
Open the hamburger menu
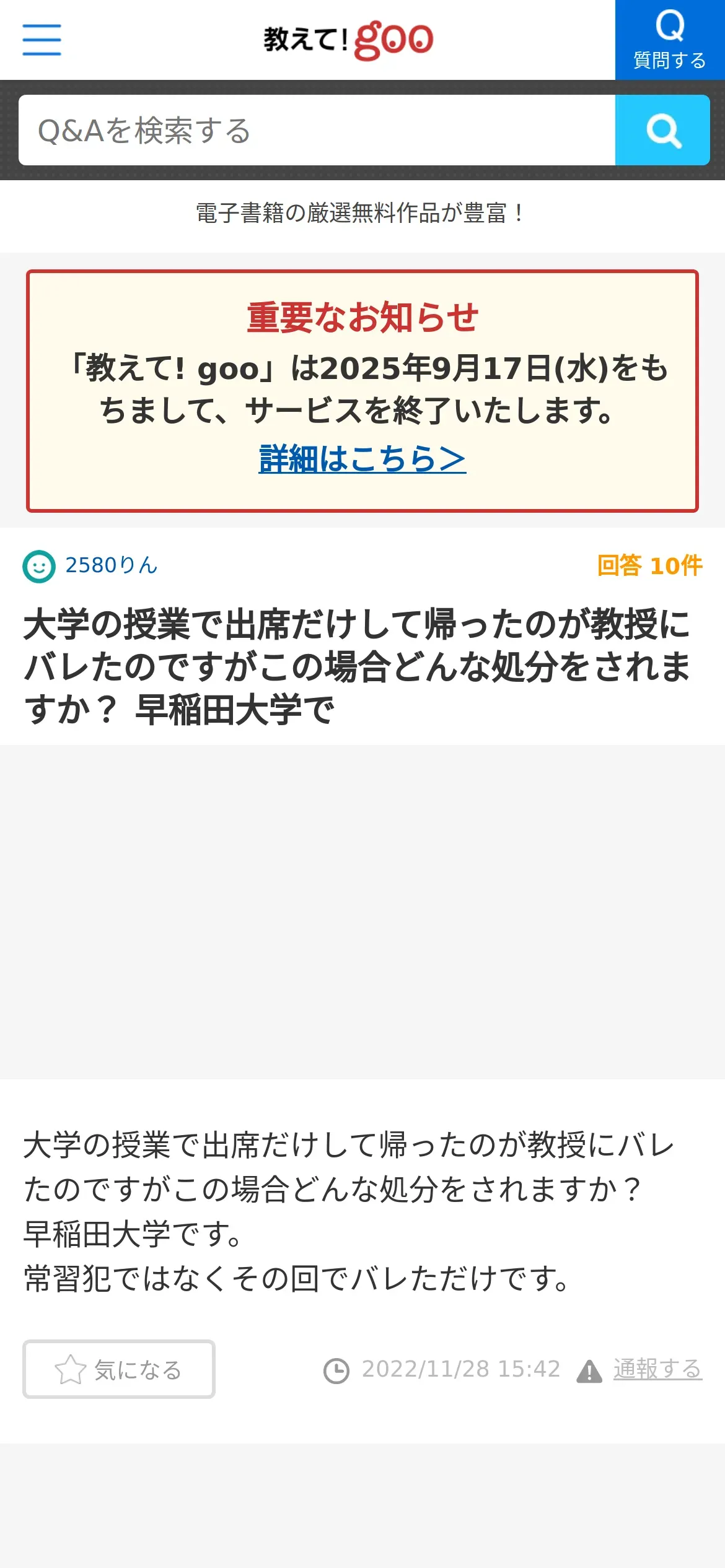42,40
